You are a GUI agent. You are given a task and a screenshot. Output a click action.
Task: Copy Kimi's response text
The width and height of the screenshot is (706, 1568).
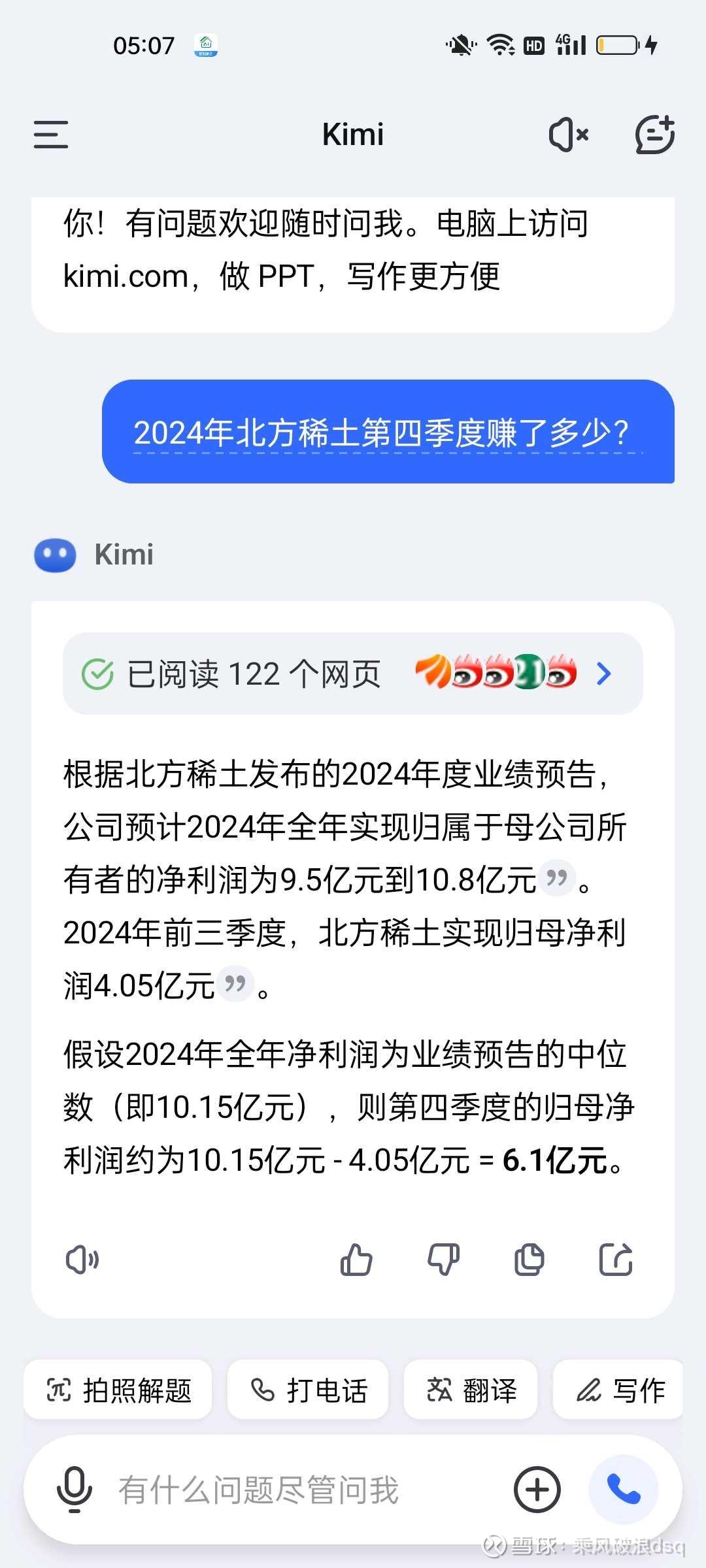(528, 1261)
